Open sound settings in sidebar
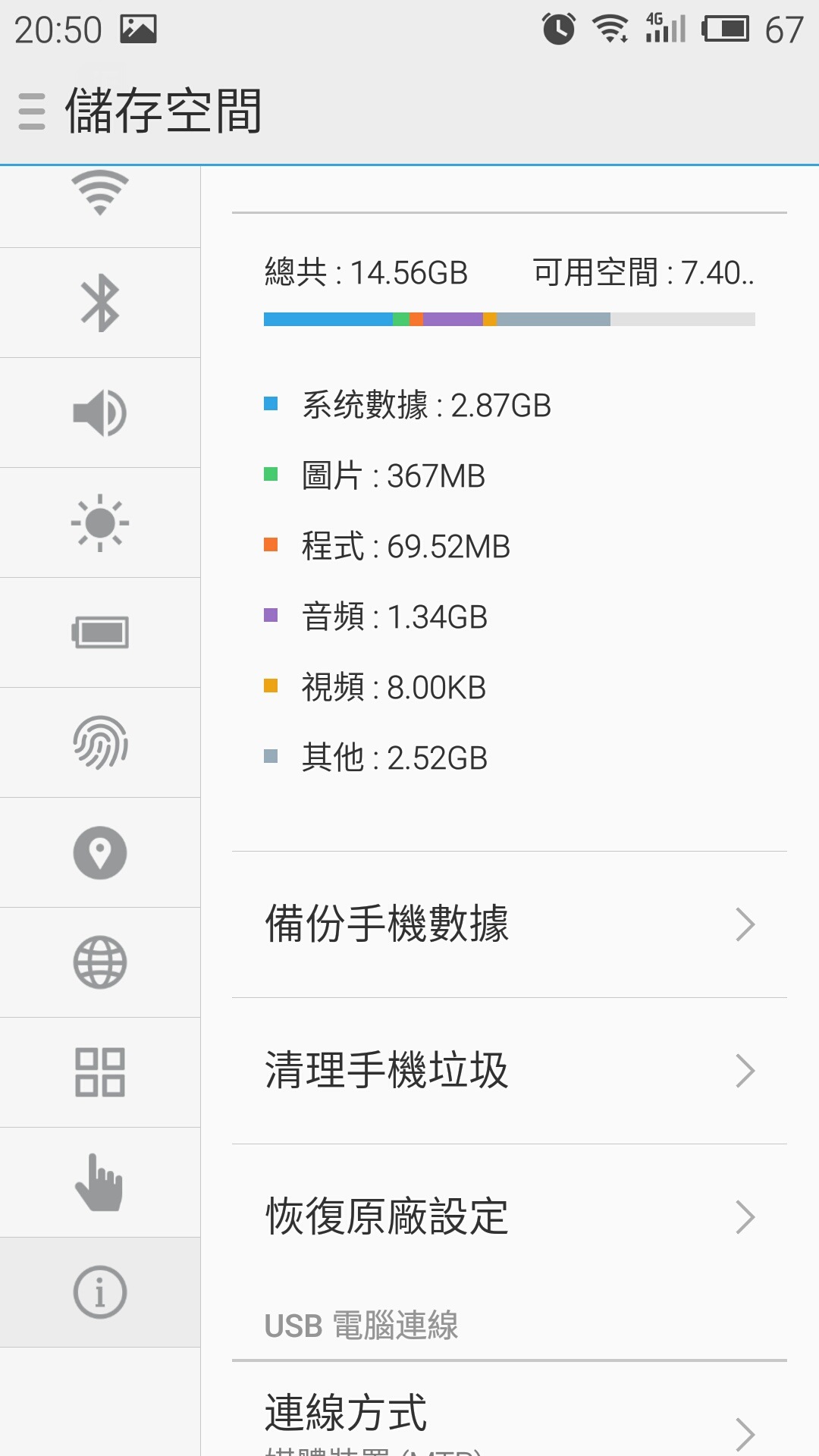The width and height of the screenshot is (819, 1456). (100, 413)
